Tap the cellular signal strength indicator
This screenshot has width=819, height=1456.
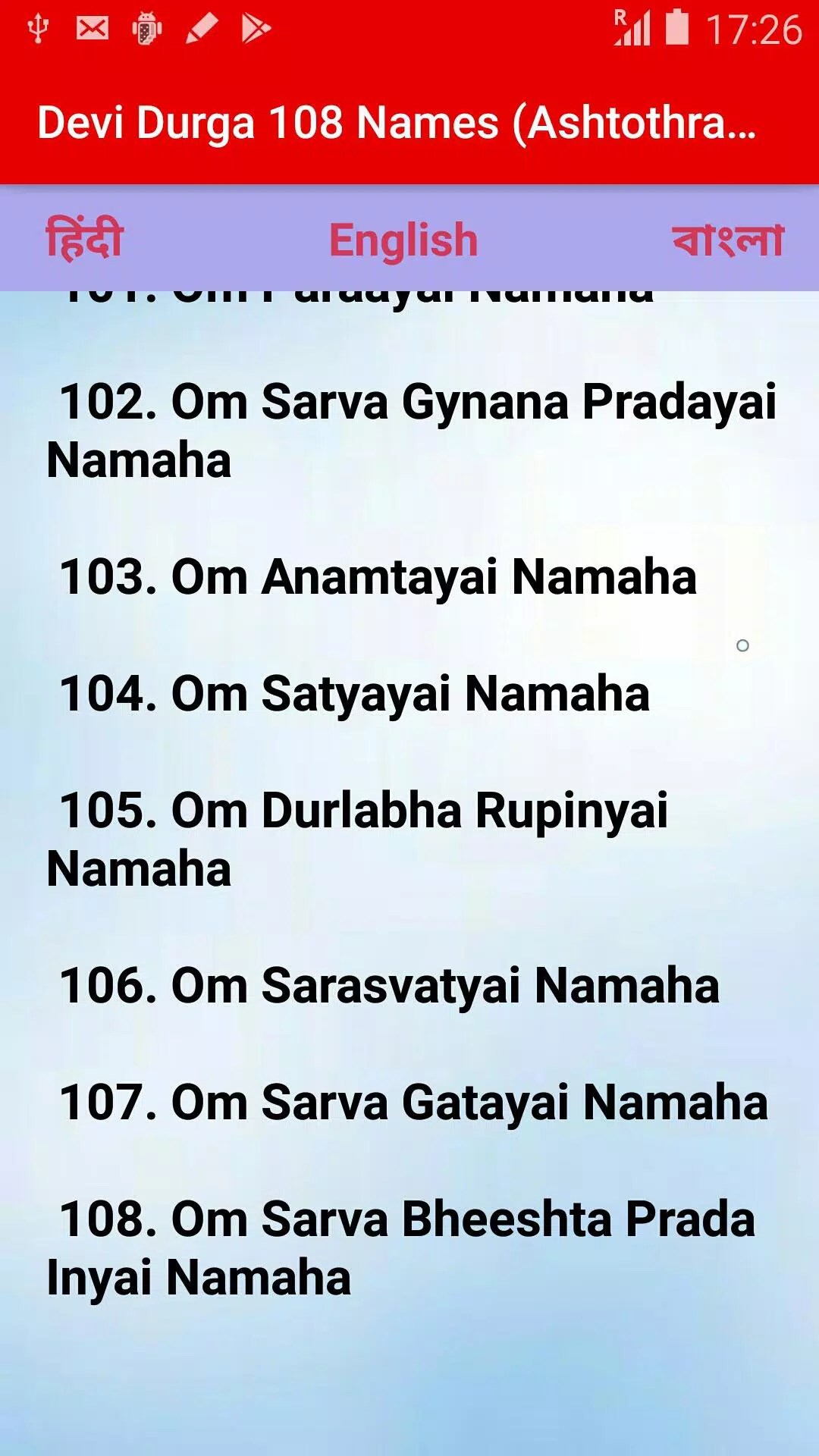click(633, 27)
